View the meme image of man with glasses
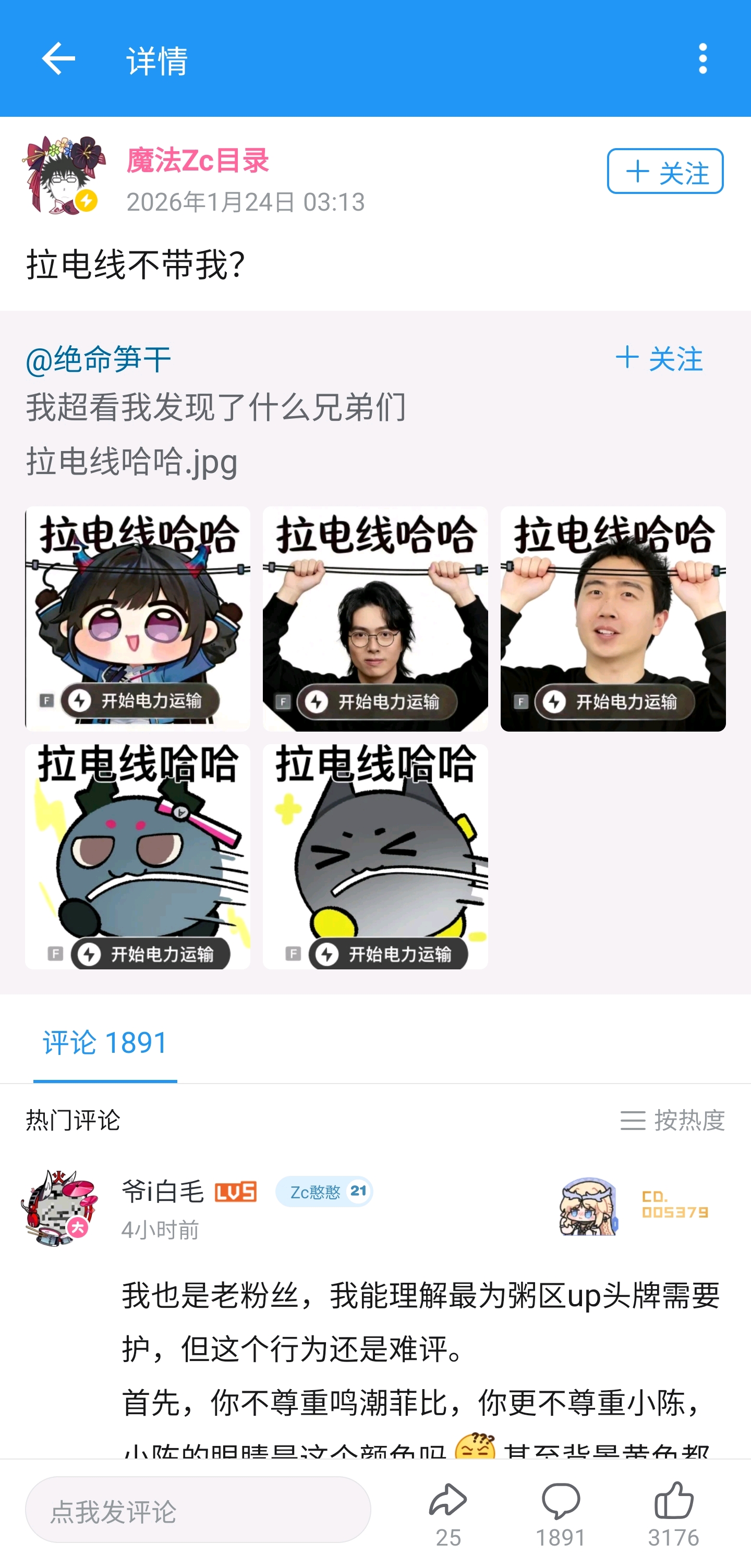This screenshot has width=751, height=1568. (x=375, y=618)
